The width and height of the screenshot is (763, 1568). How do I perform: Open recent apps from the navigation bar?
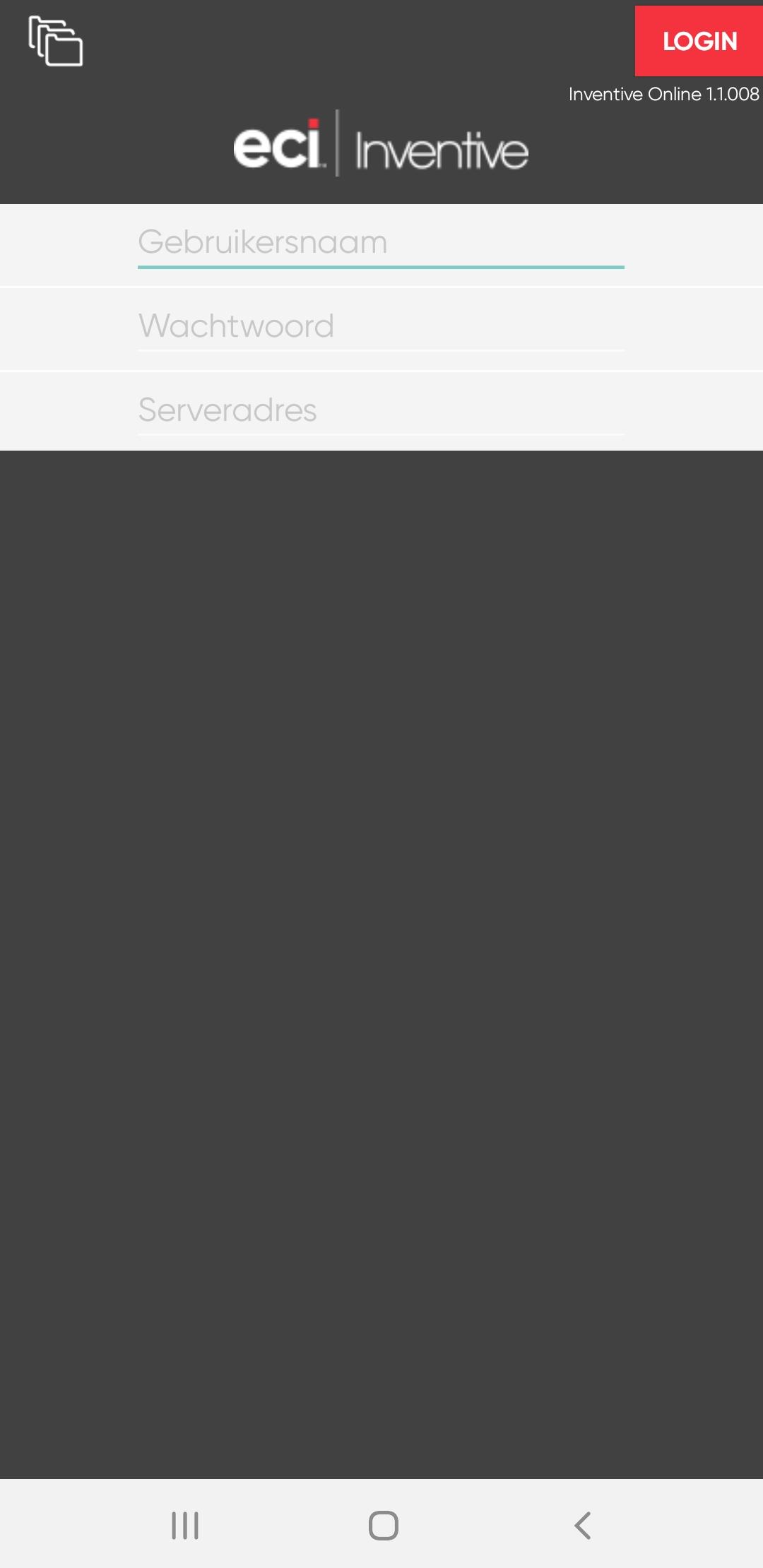coord(185,1526)
